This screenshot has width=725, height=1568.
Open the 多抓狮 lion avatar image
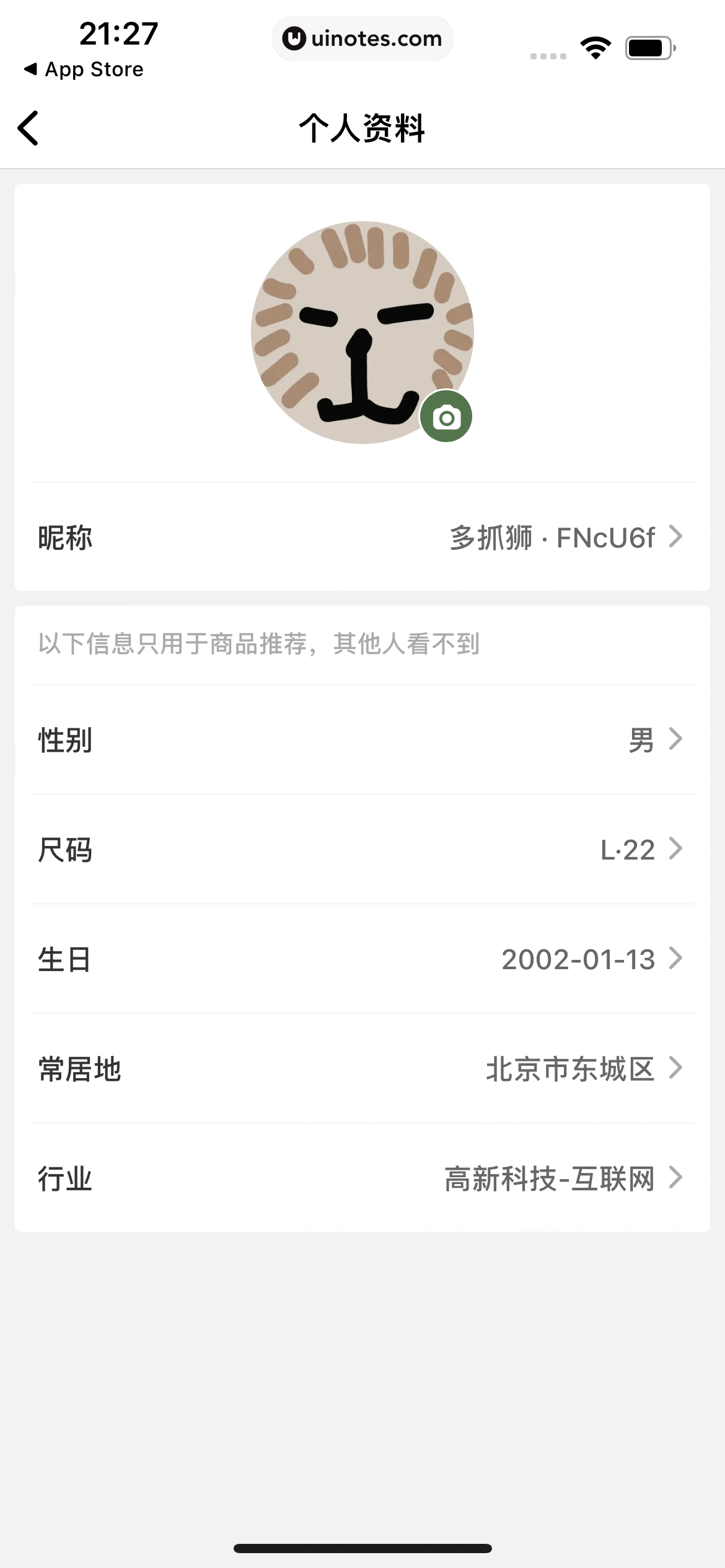[362, 331]
